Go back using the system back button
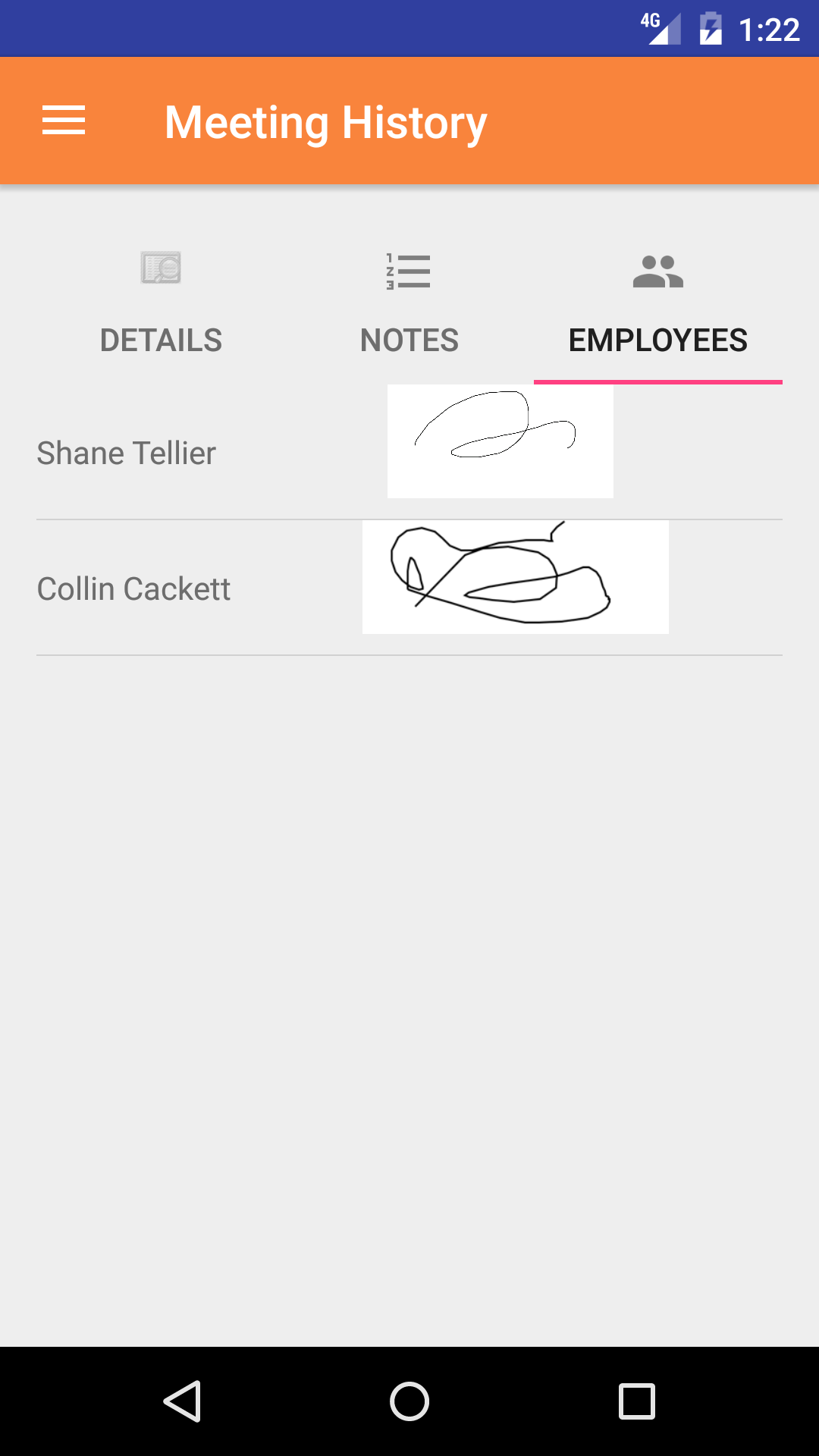This screenshot has width=819, height=1456. point(182,1401)
